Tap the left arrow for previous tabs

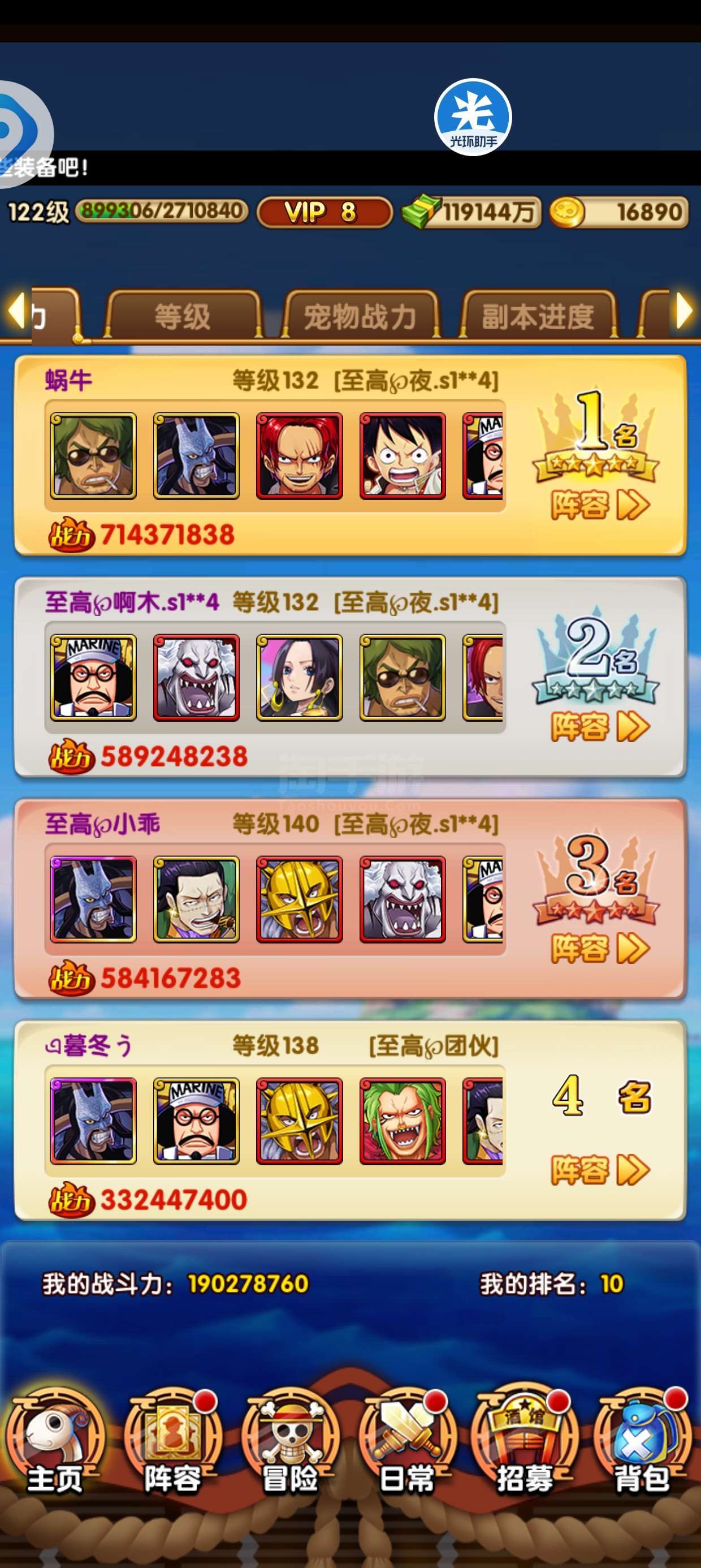click(16, 311)
